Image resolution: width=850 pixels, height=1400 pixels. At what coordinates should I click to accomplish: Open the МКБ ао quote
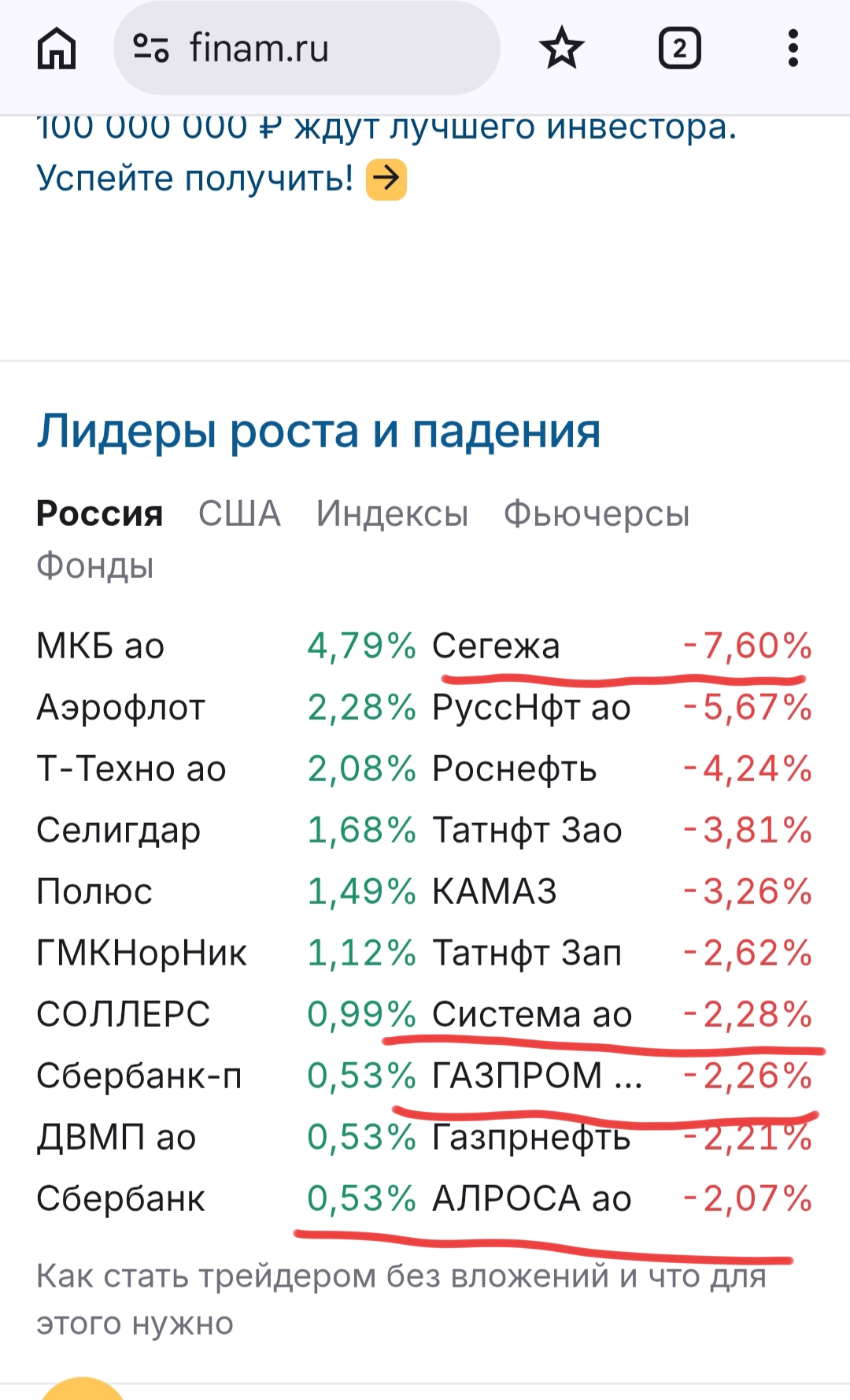[x=101, y=646]
